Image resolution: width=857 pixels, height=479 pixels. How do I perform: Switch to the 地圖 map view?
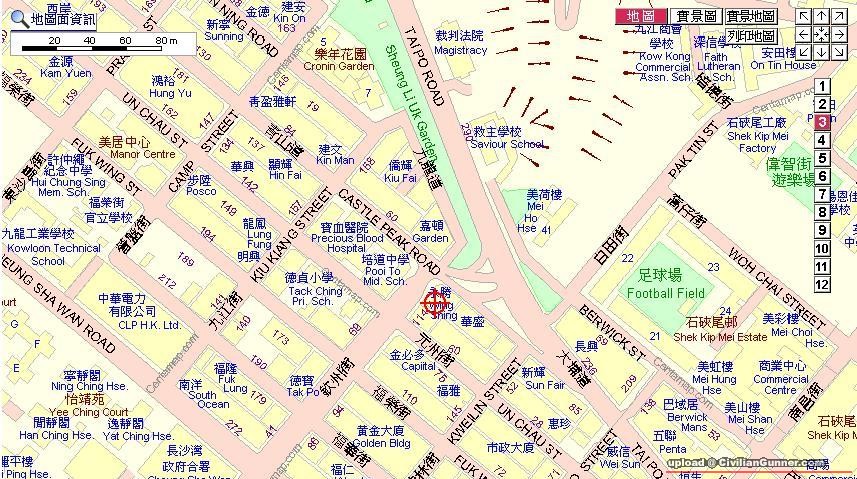[x=640, y=16]
